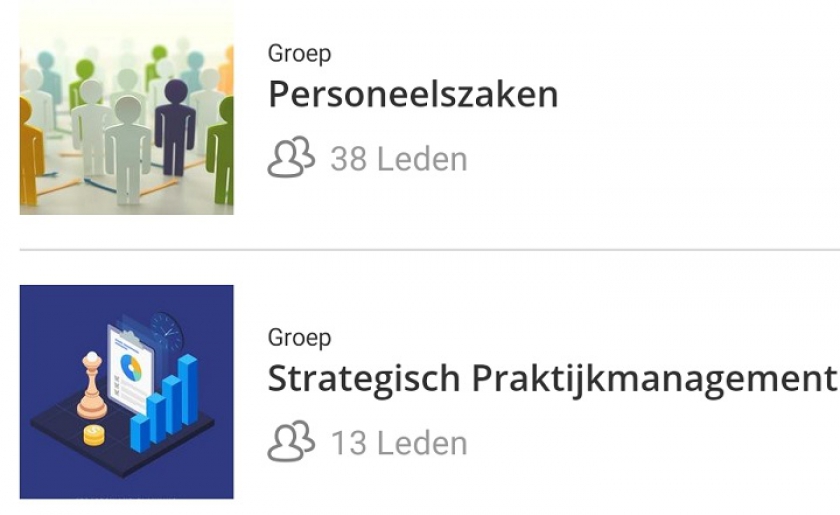Screen dimensions: 840x515
Task: Open the Strategisch Praktijkmanagement group
Action: coord(550,379)
